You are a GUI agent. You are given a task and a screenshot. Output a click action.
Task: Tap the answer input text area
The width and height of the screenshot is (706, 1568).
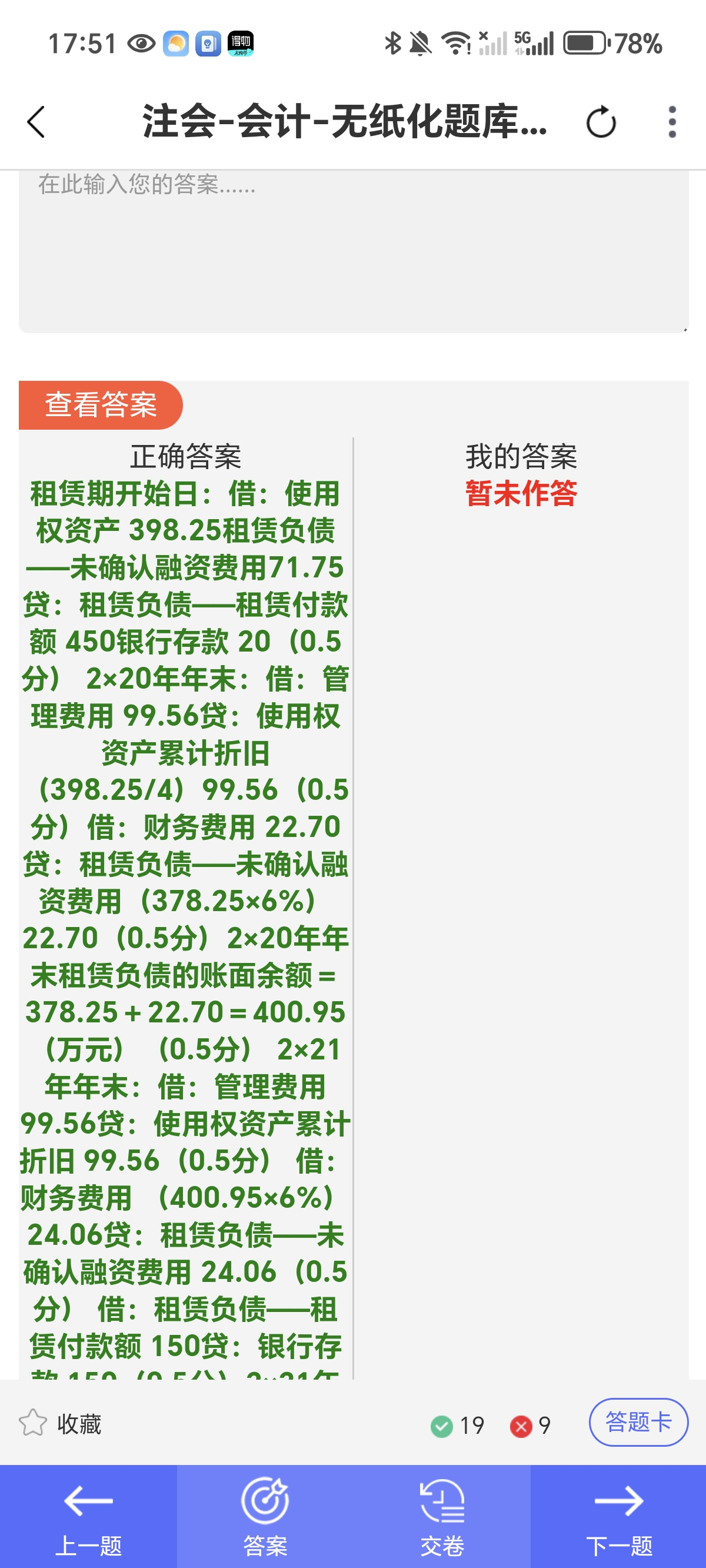click(354, 251)
